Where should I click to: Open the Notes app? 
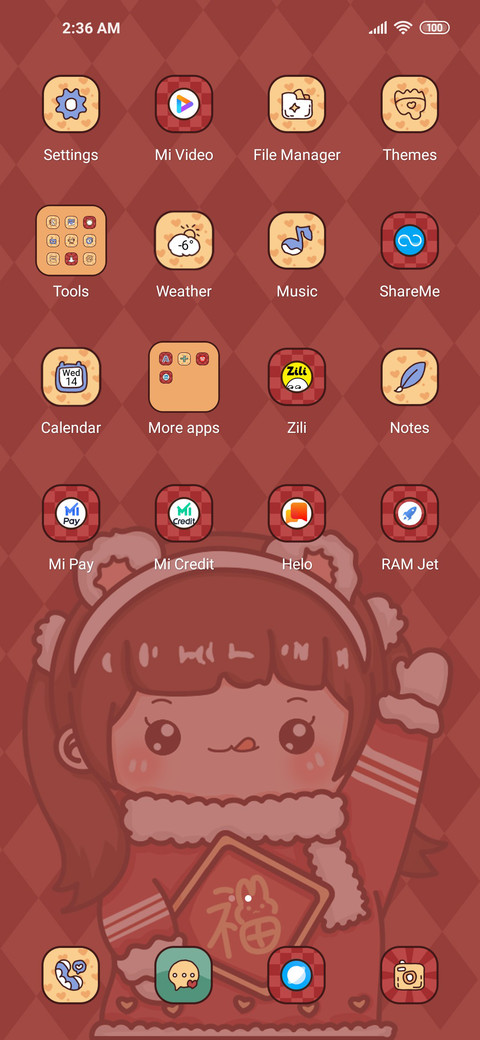[x=409, y=377]
